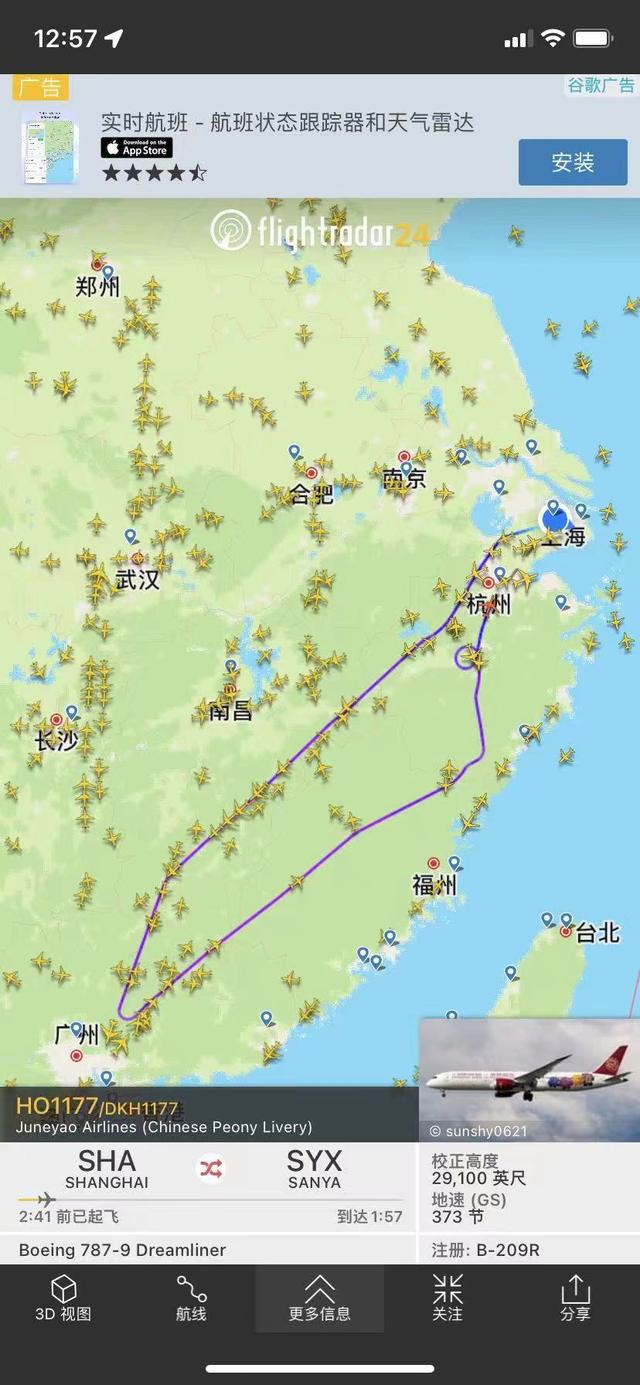Open the 谷歌广告 ad info label
640x1385 pixels.
(x=601, y=86)
